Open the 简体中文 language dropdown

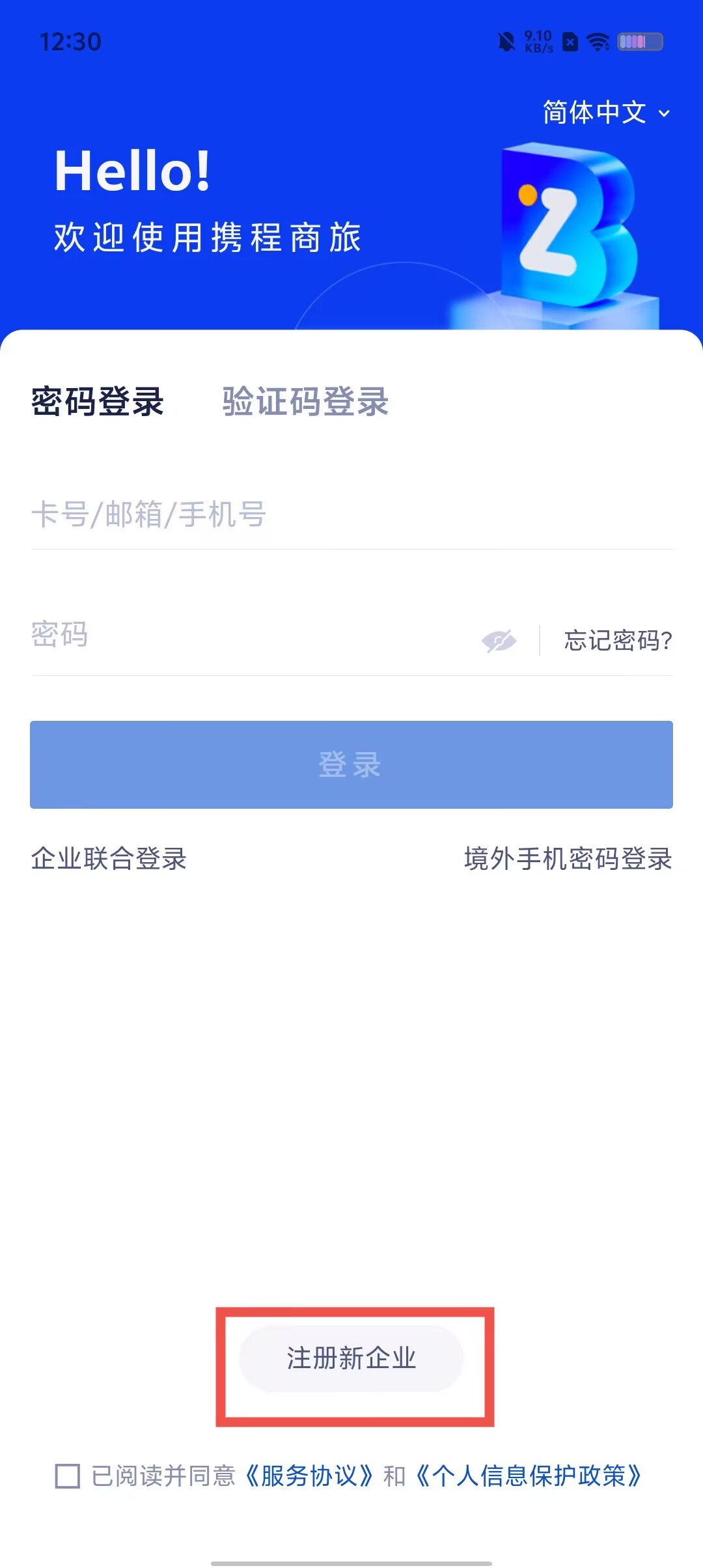pyautogui.click(x=606, y=113)
